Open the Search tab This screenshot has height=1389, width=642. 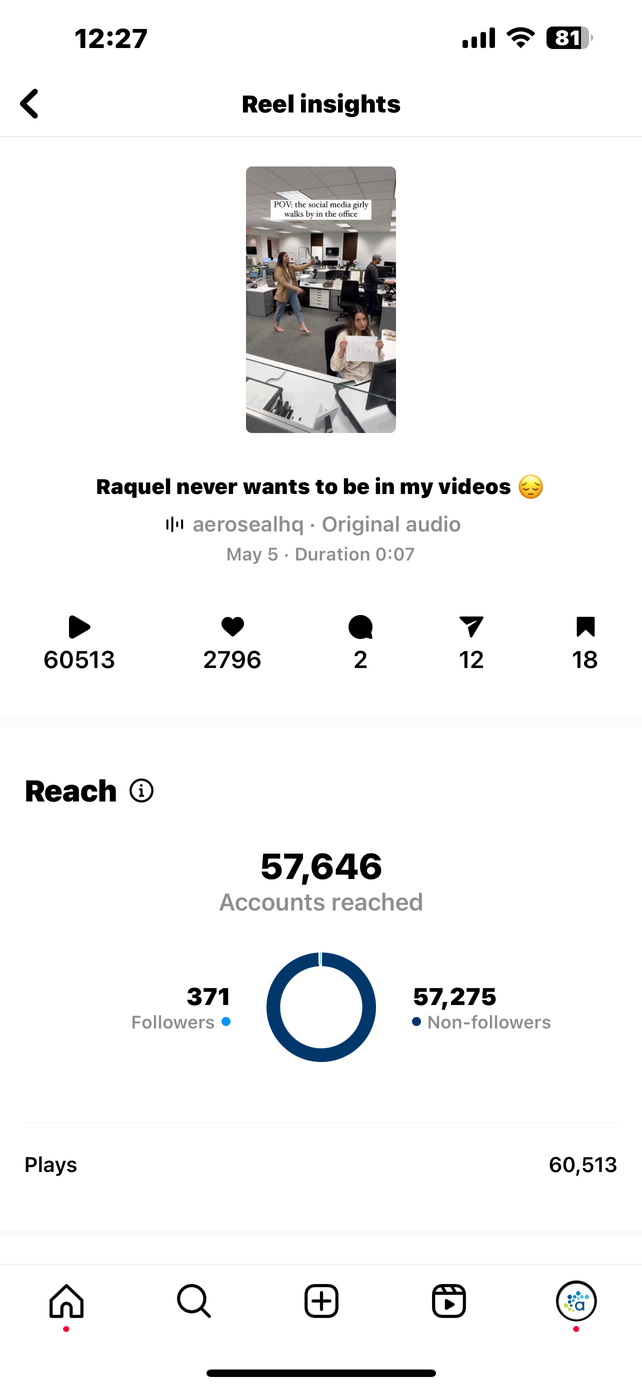[193, 1301]
